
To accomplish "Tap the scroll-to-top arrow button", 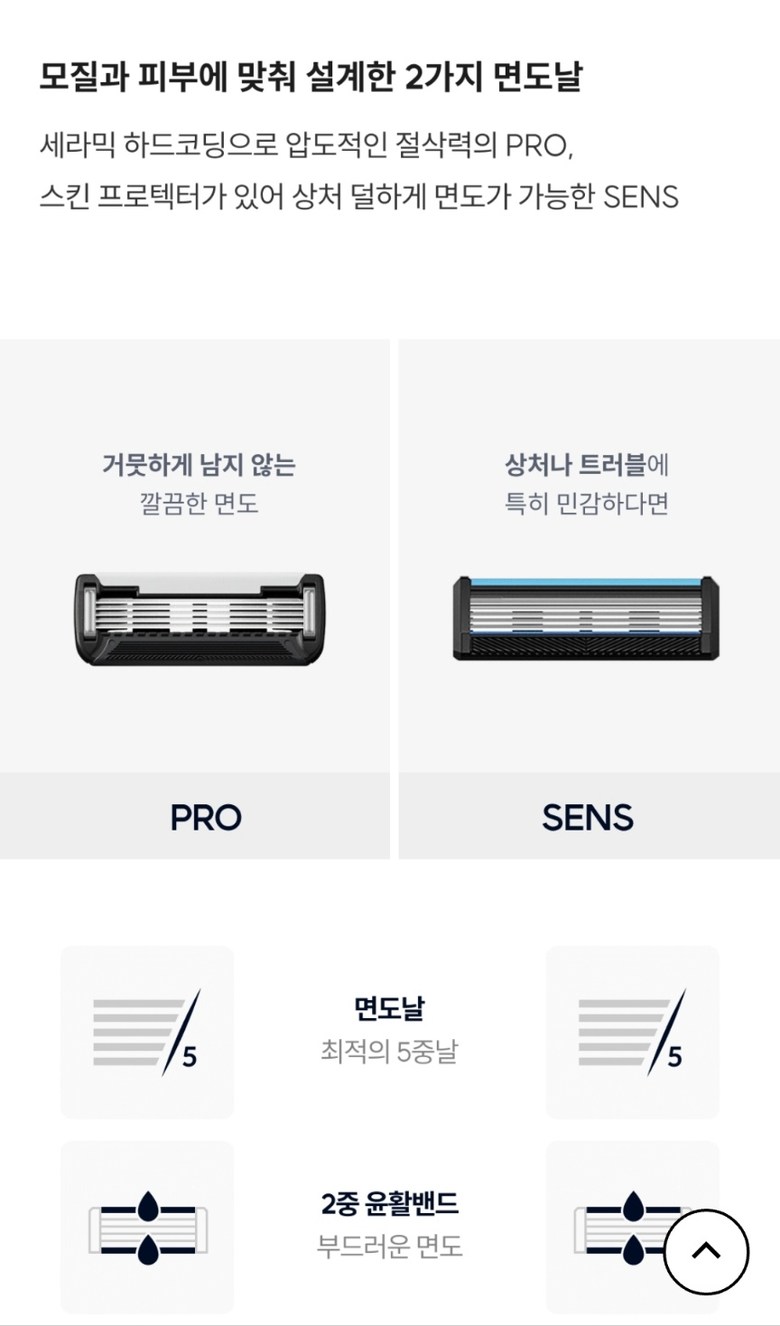I will point(706,1252).
